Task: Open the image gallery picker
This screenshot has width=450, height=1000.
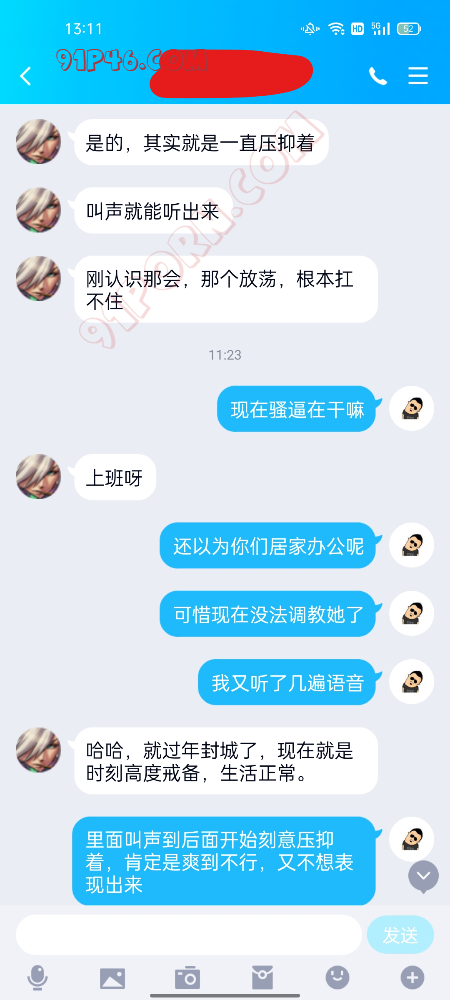Action: point(112,978)
